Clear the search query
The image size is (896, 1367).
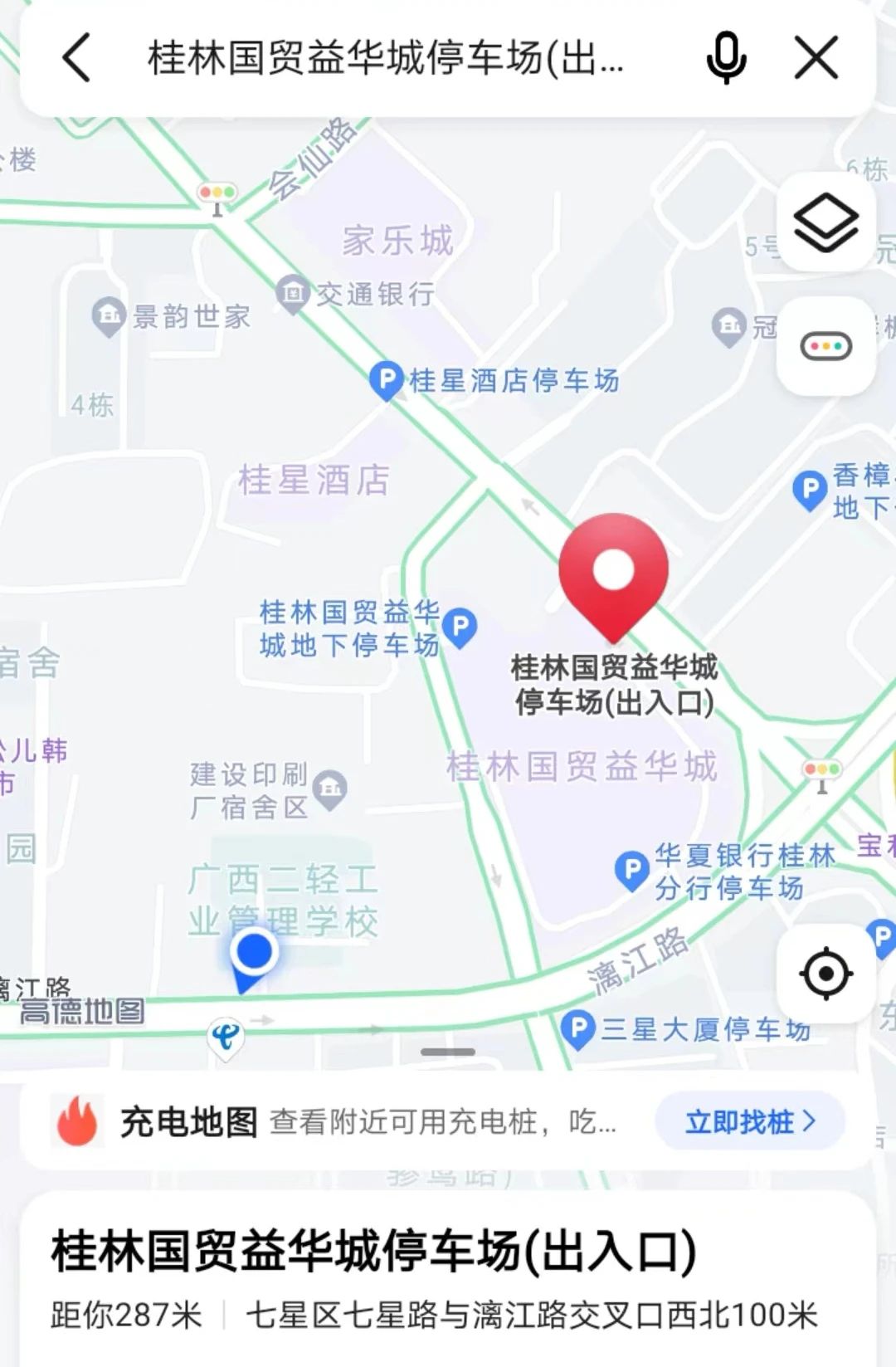click(x=816, y=58)
